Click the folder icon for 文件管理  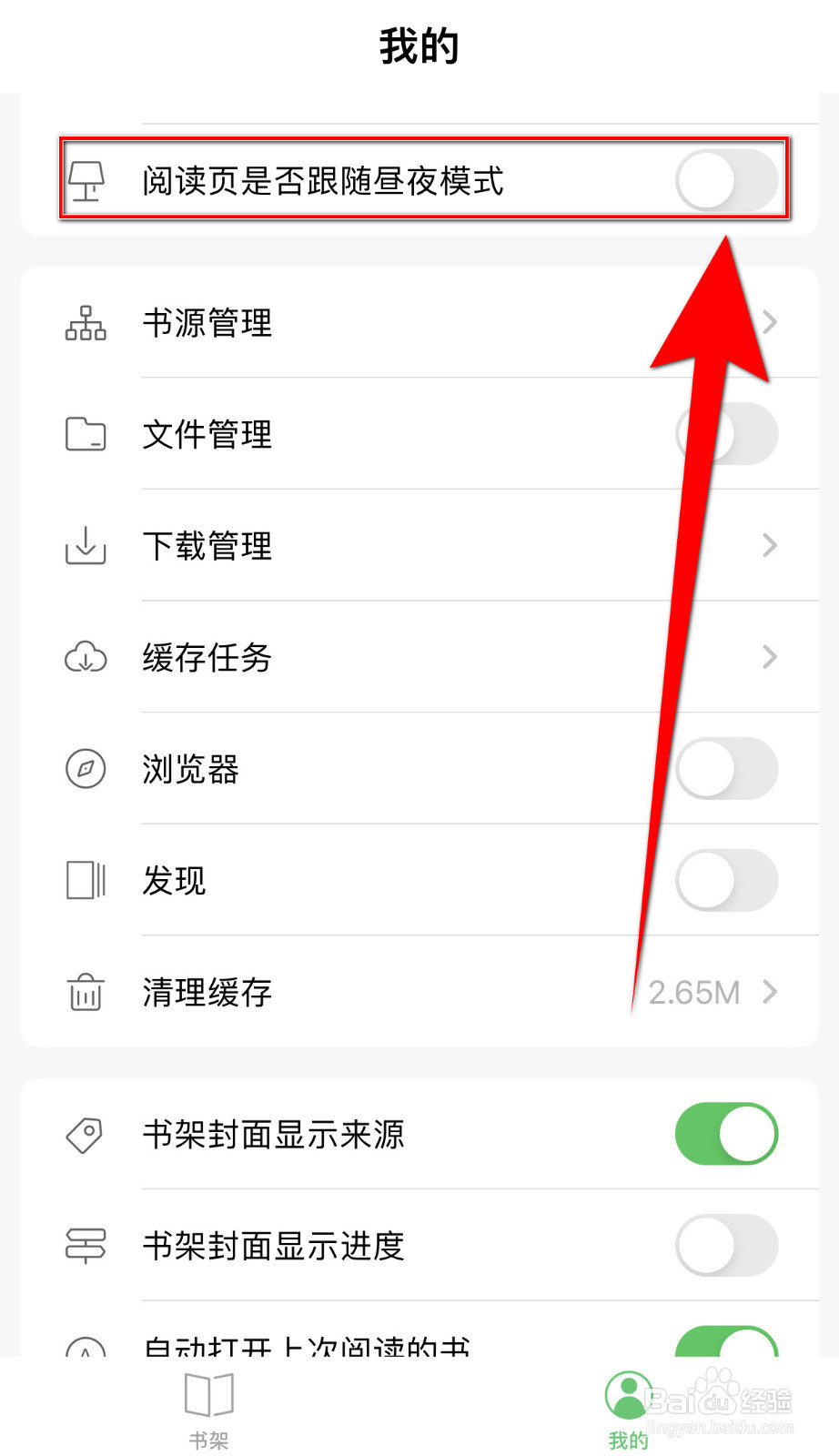[x=86, y=434]
